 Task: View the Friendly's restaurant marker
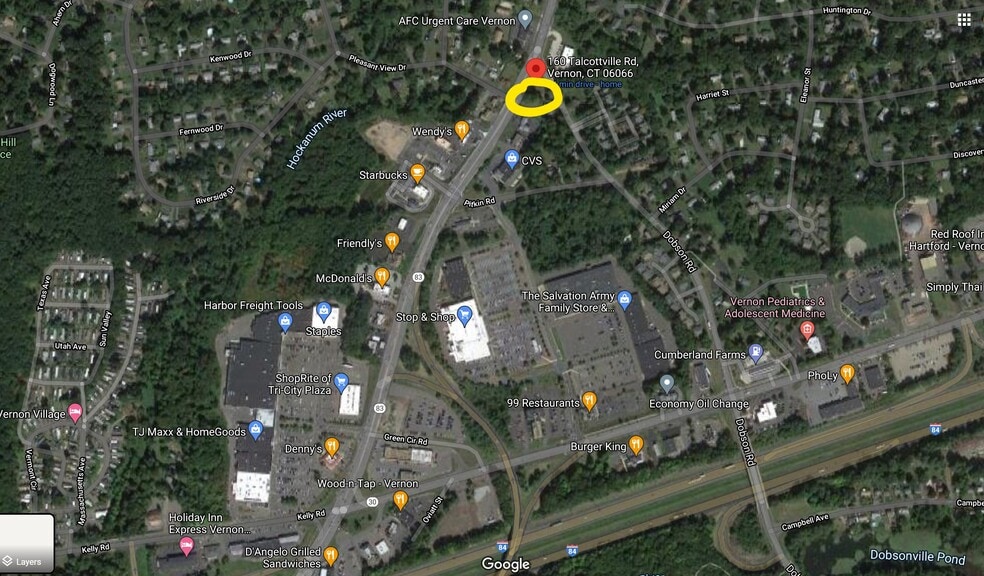(392, 242)
